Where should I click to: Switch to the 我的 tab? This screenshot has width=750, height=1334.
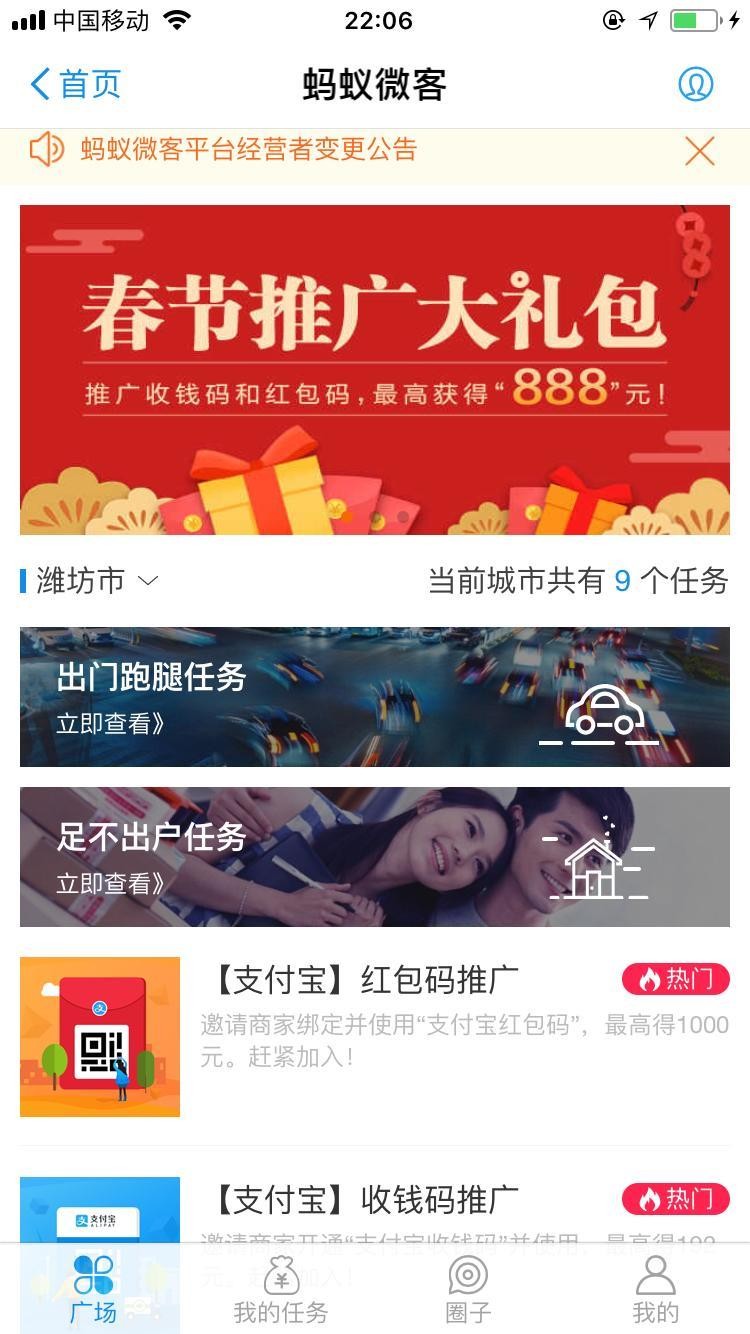(656, 1290)
